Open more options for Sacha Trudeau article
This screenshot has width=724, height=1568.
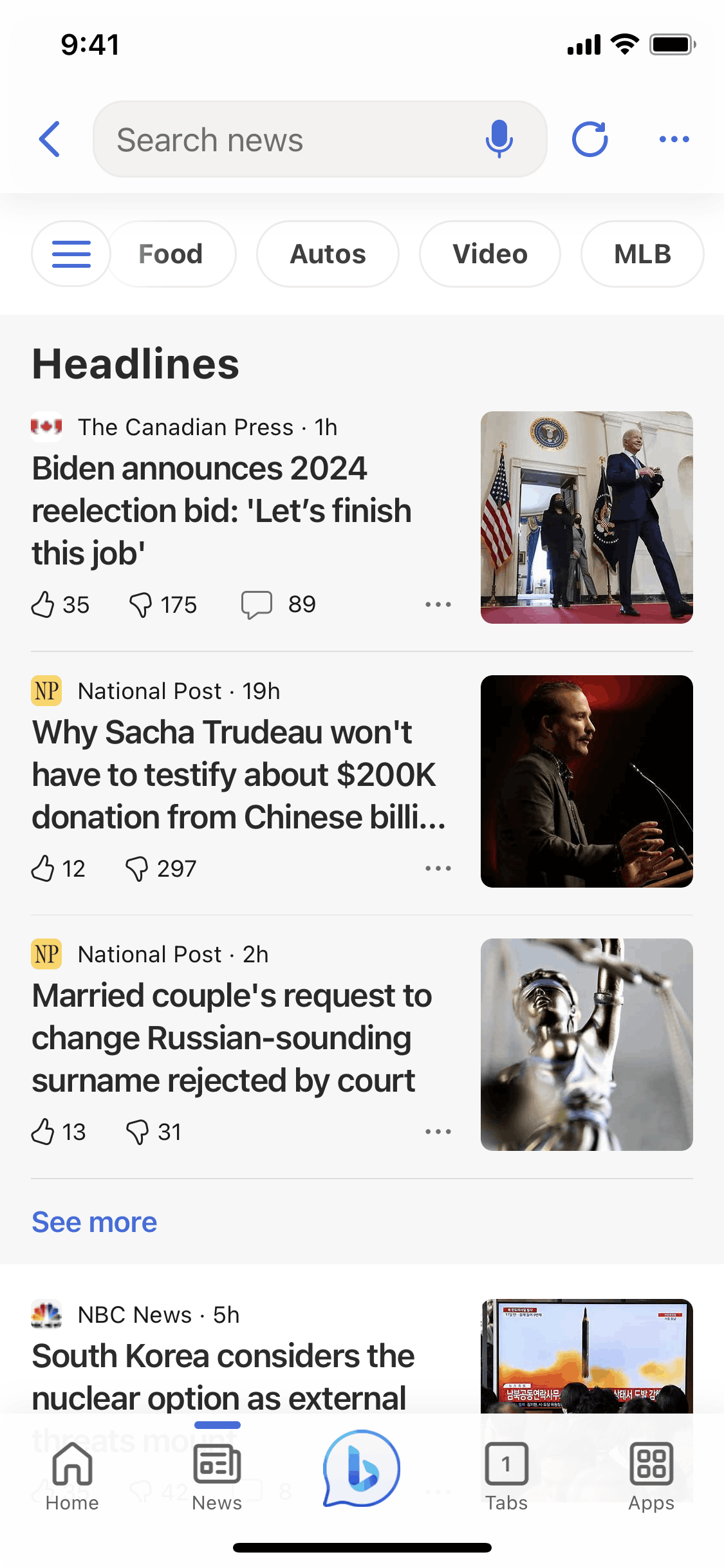click(438, 868)
